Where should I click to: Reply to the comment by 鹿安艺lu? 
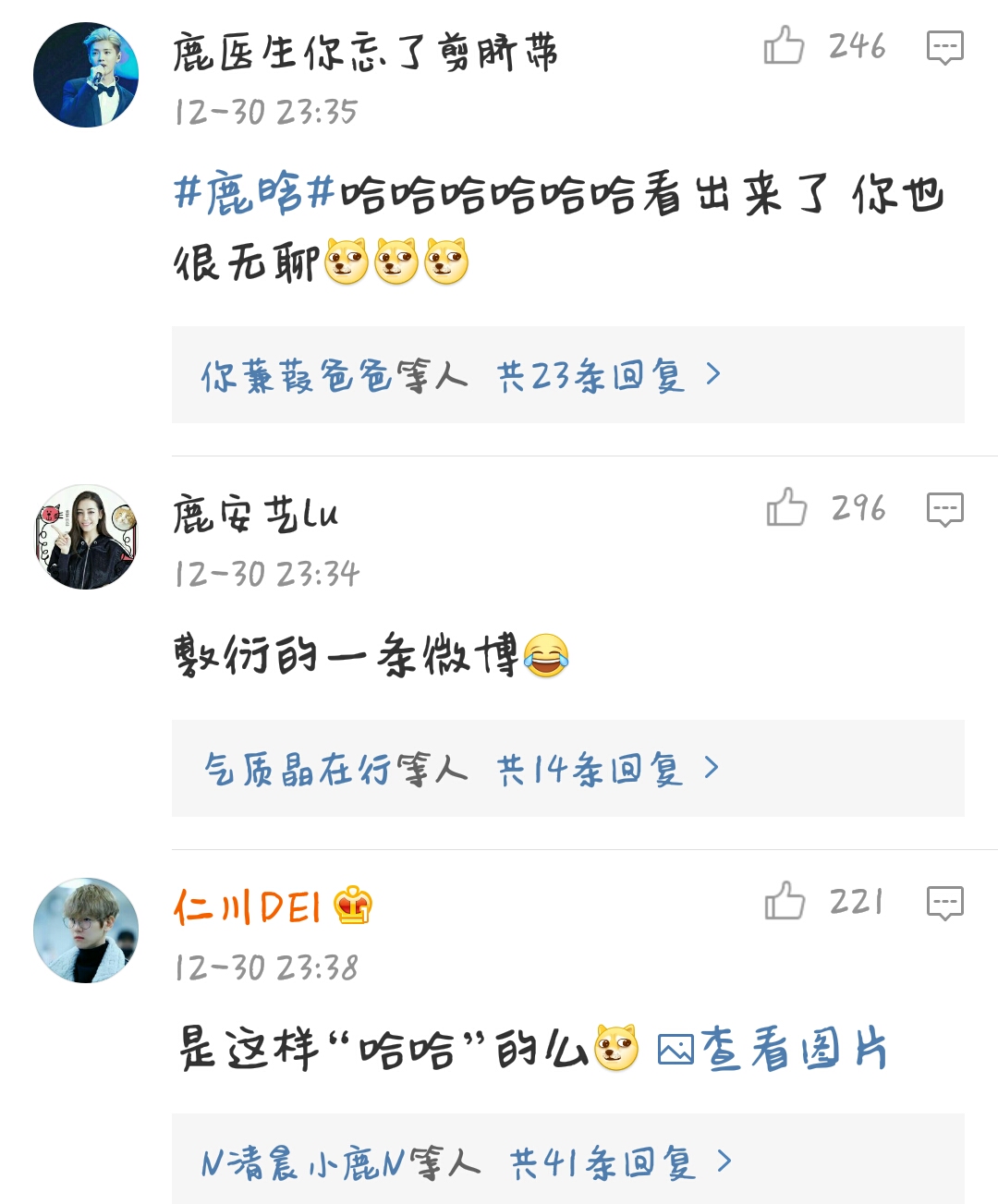pos(944,509)
